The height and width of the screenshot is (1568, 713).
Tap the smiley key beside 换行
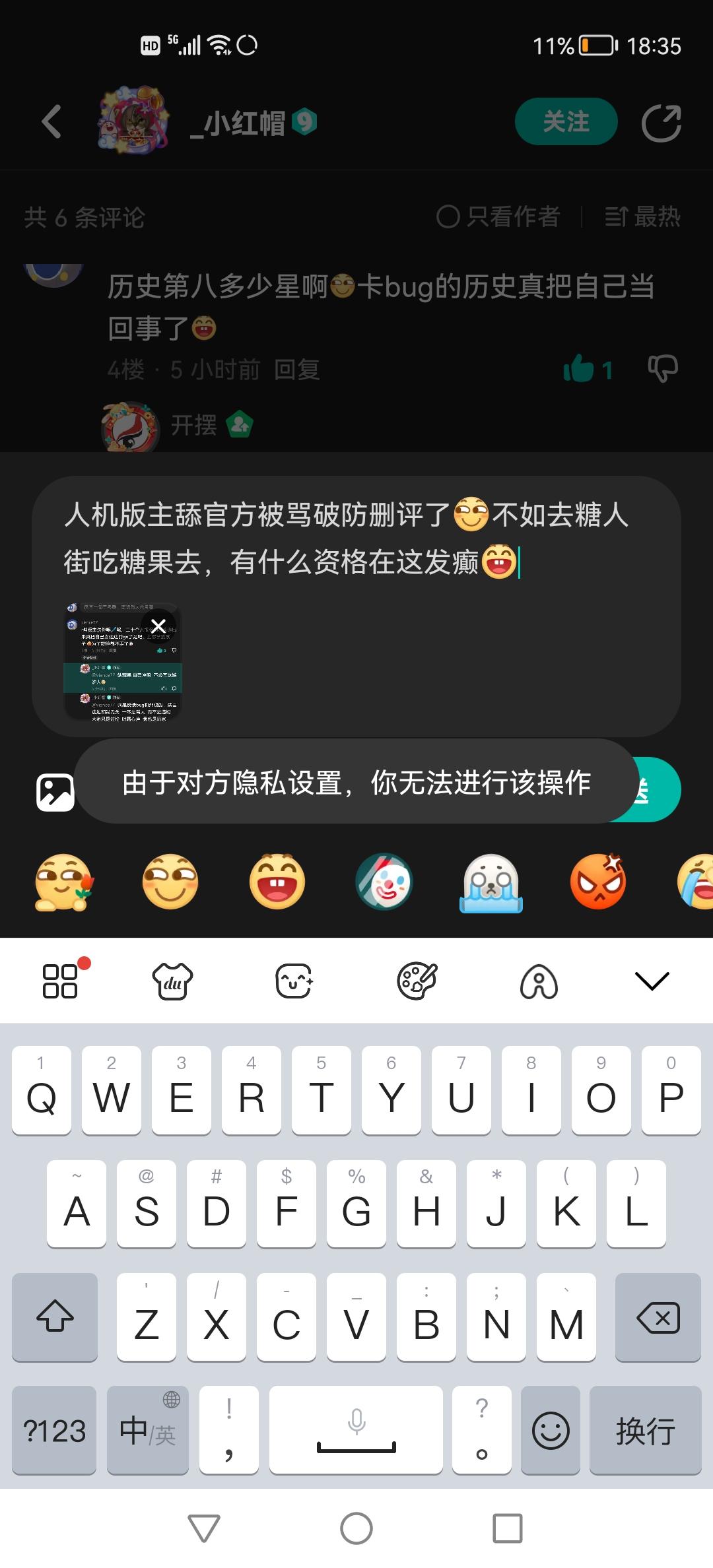[551, 1431]
